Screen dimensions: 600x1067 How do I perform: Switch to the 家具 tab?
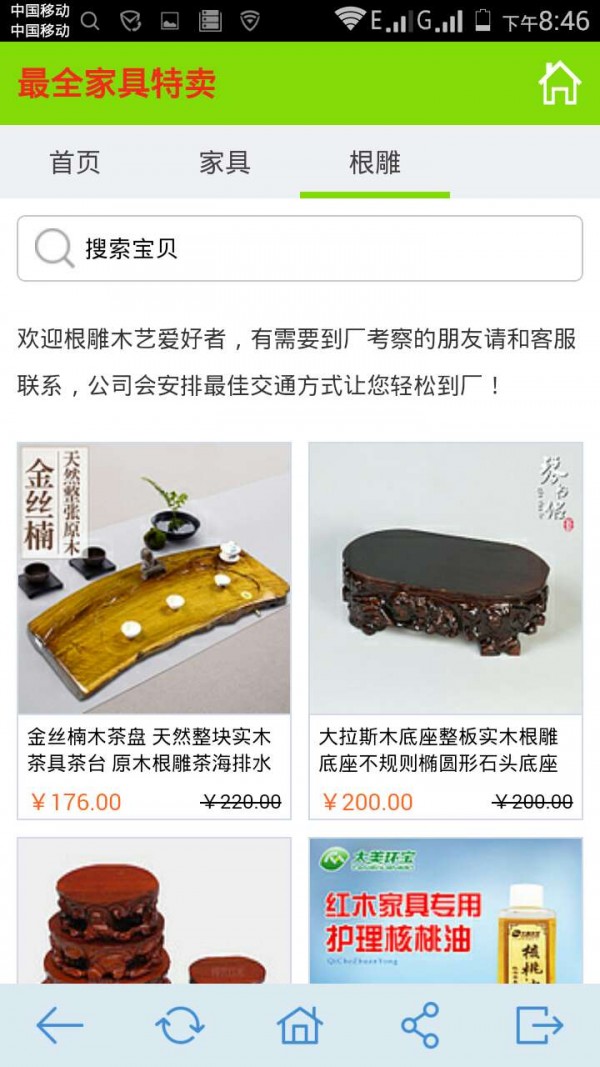[225, 162]
